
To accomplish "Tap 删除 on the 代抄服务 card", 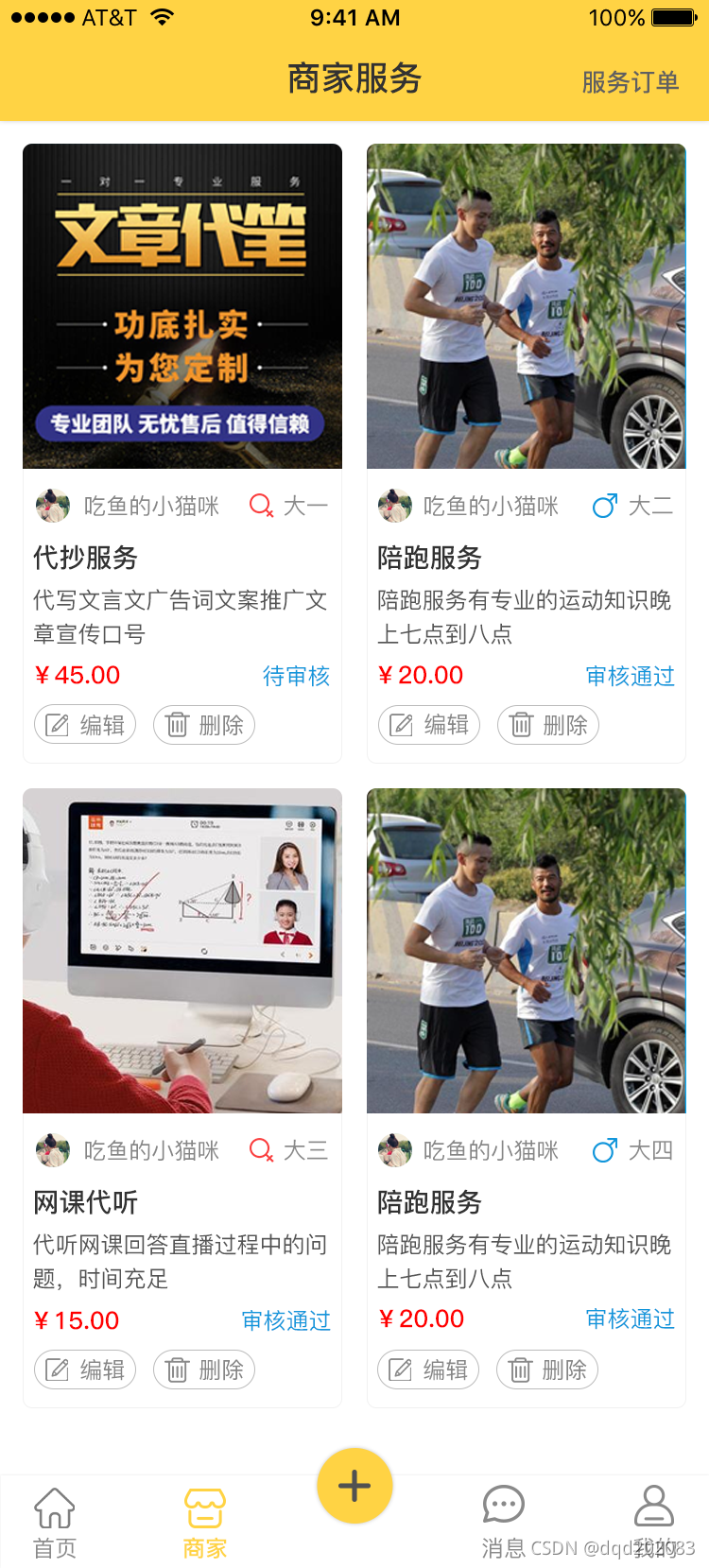I will pyautogui.click(x=204, y=725).
